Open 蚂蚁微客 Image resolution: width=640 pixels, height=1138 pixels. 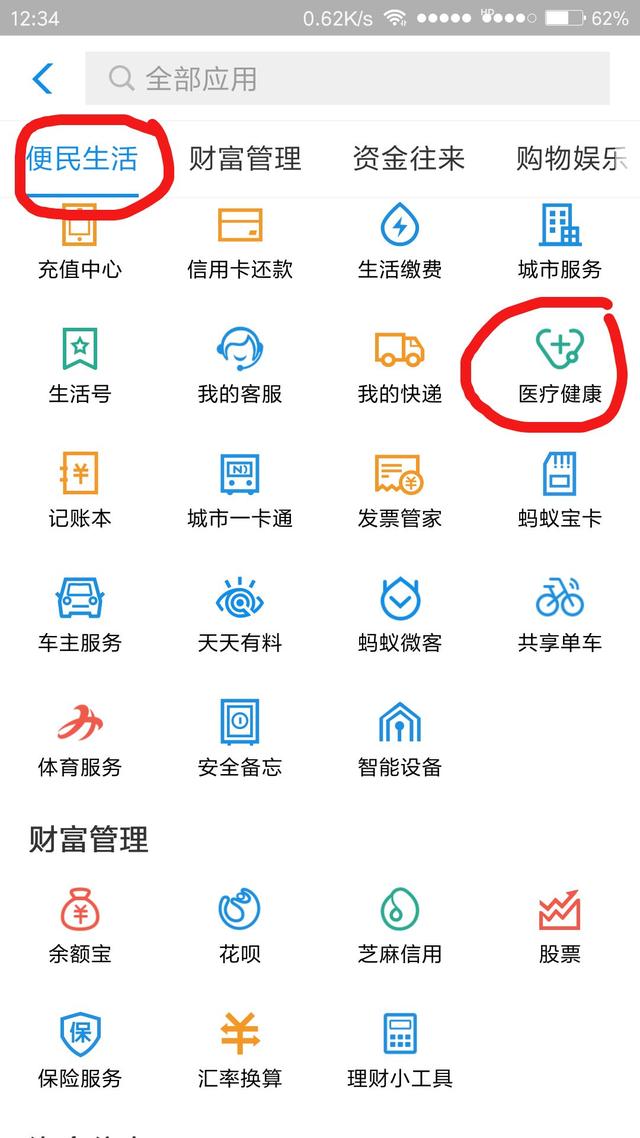400,615
